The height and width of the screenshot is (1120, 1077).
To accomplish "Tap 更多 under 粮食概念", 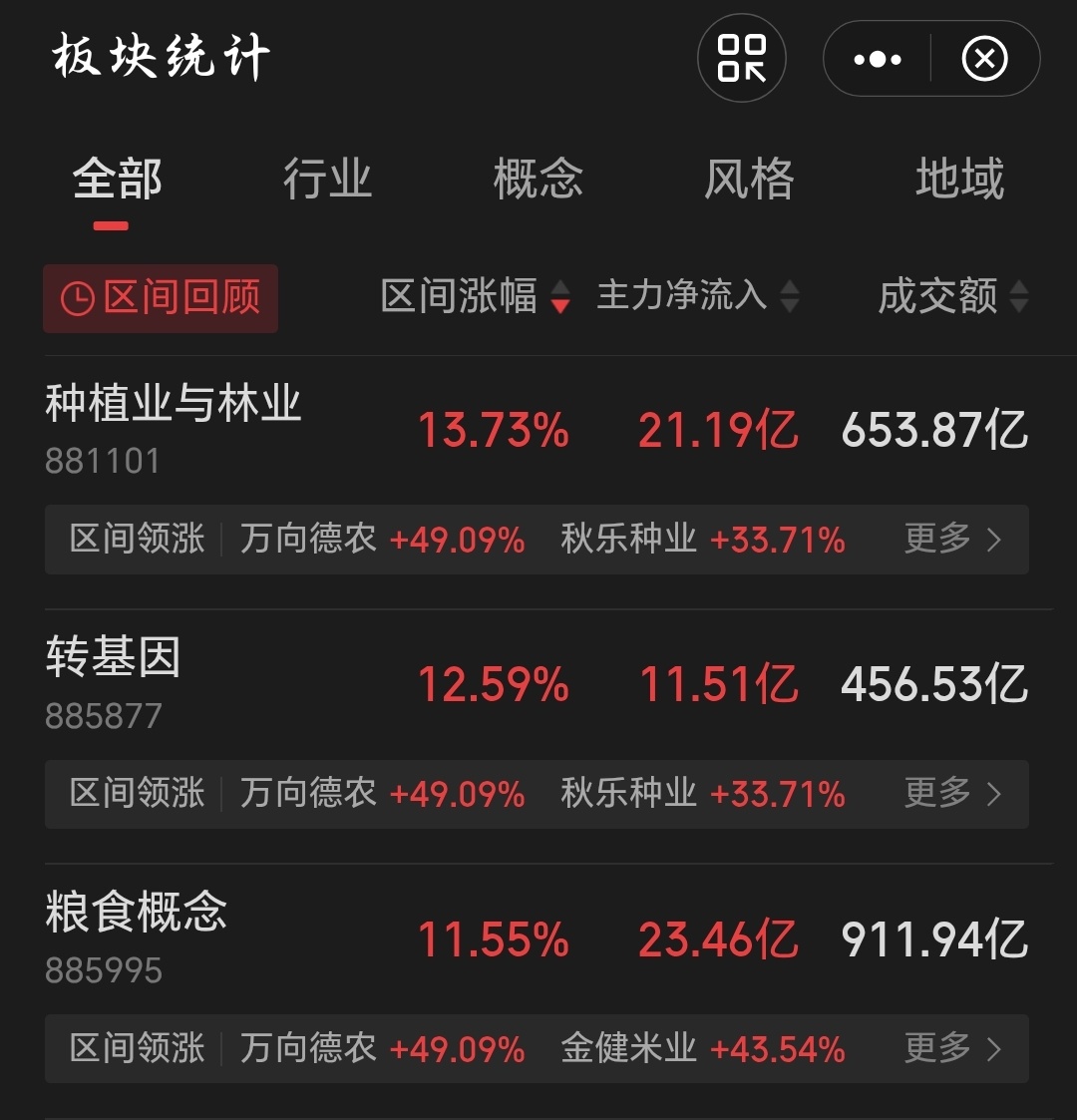I will (952, 1048).
